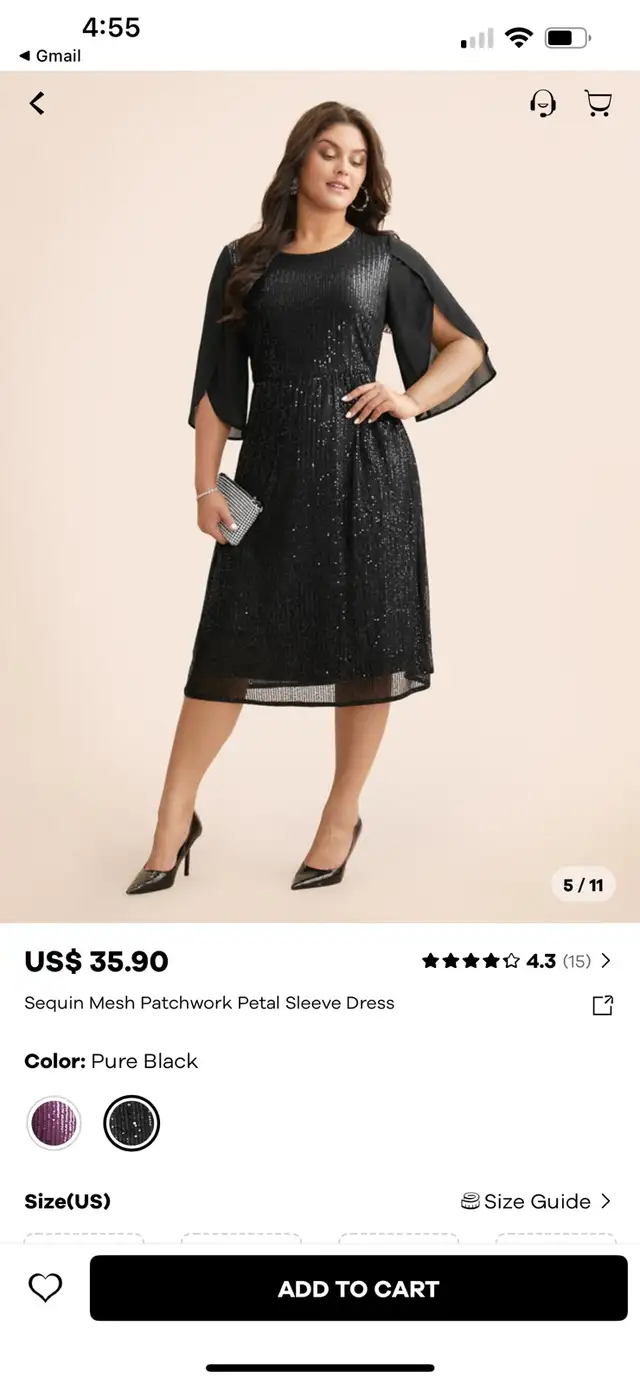
Task: Select the purple color swatch
Action: tap(54, 1123)
